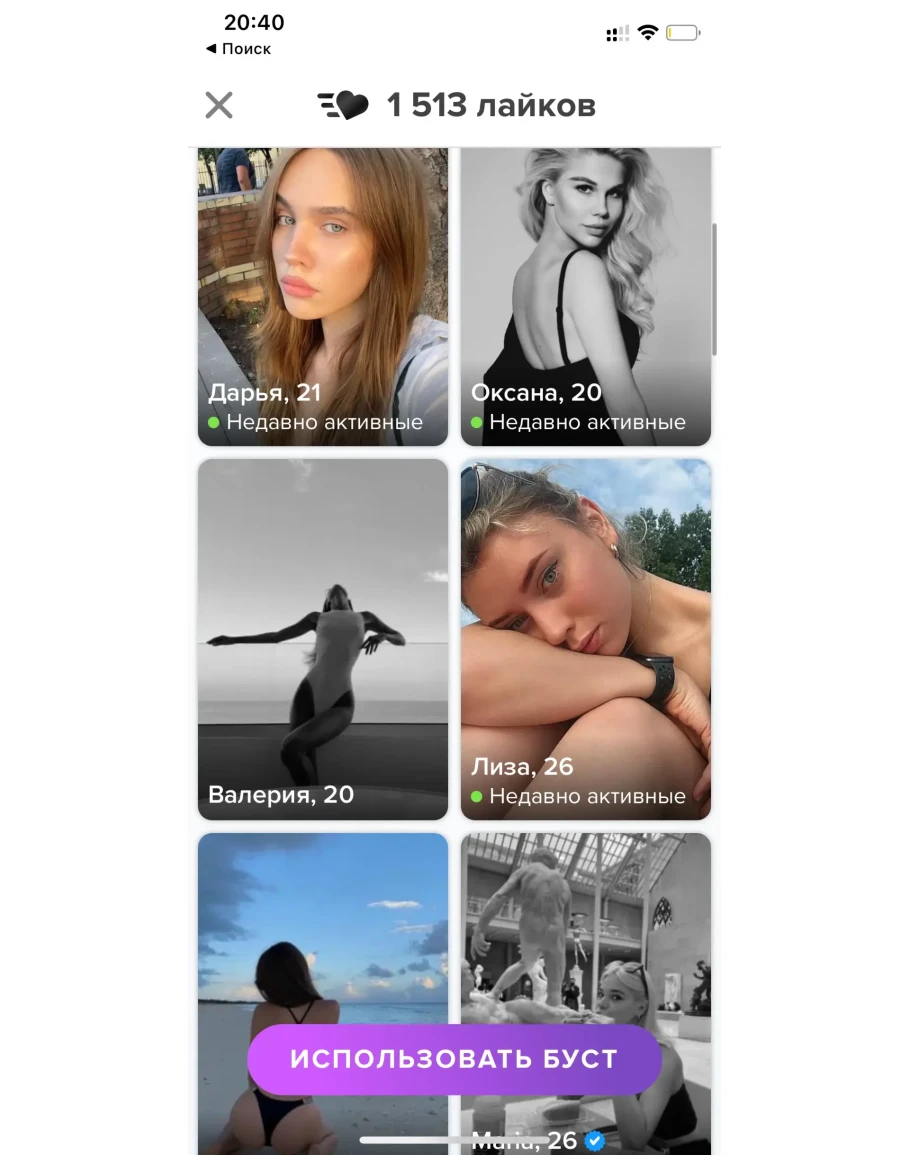Open Оксана, 20 profile card
910x1155 pixels.
[585, 296]
